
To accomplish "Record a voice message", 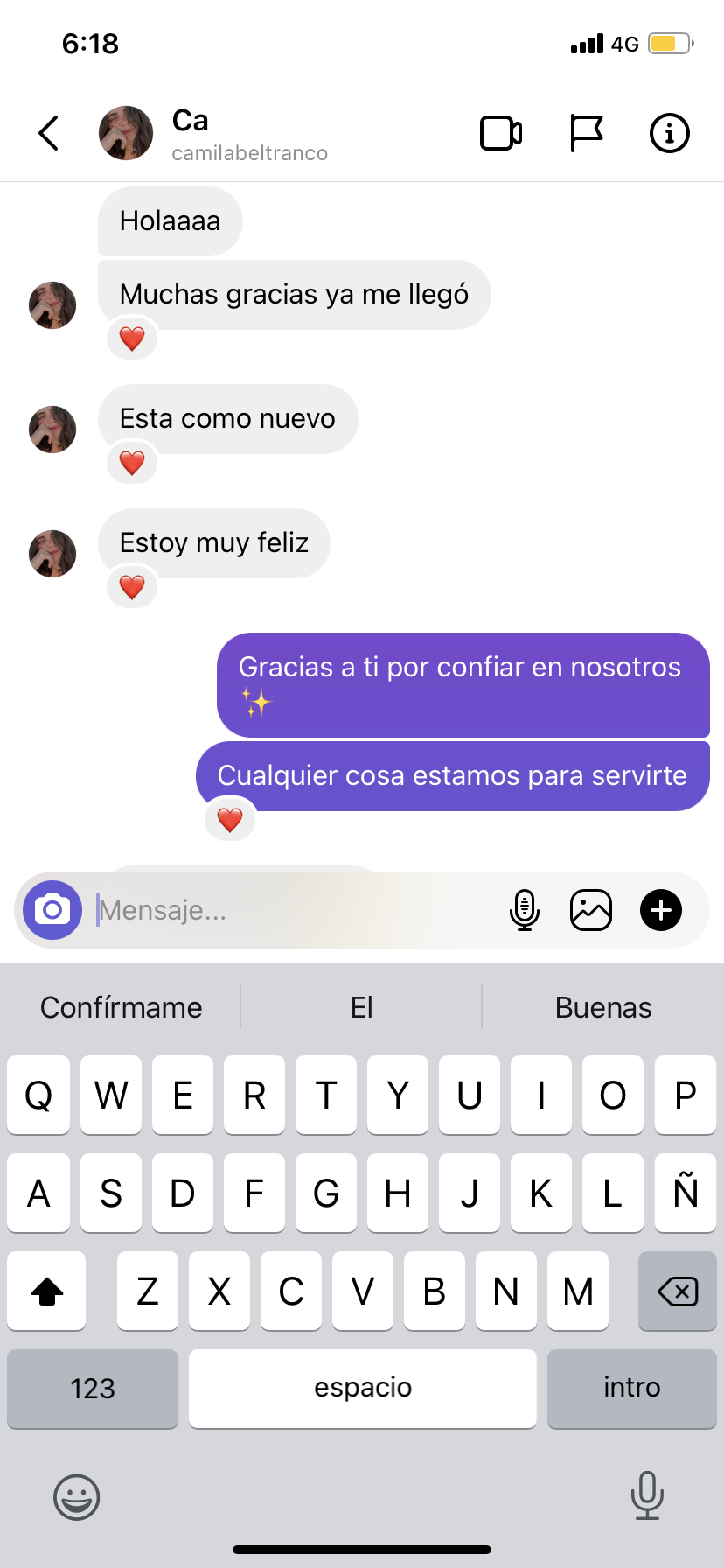I will click(525, 910).
